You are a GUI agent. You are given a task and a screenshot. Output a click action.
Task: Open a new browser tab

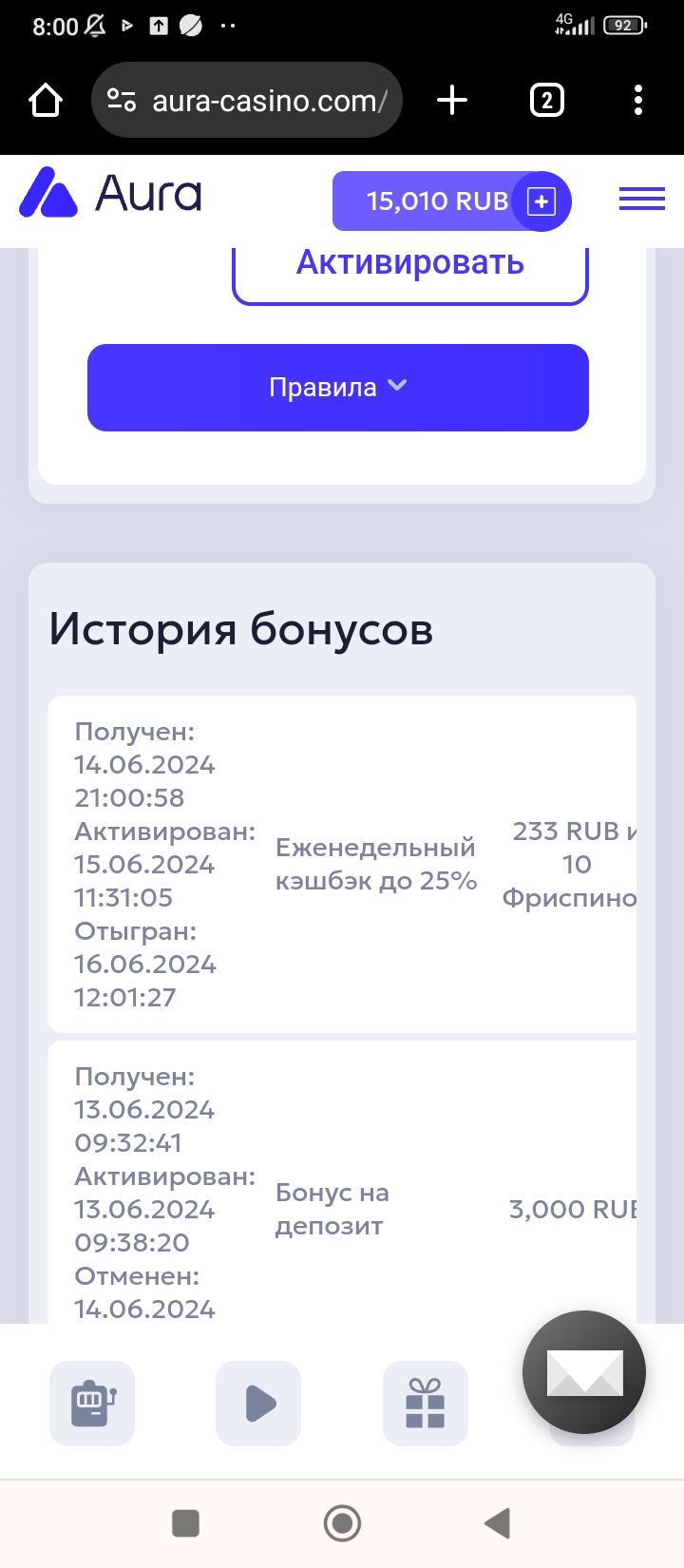tap(452, 101)
